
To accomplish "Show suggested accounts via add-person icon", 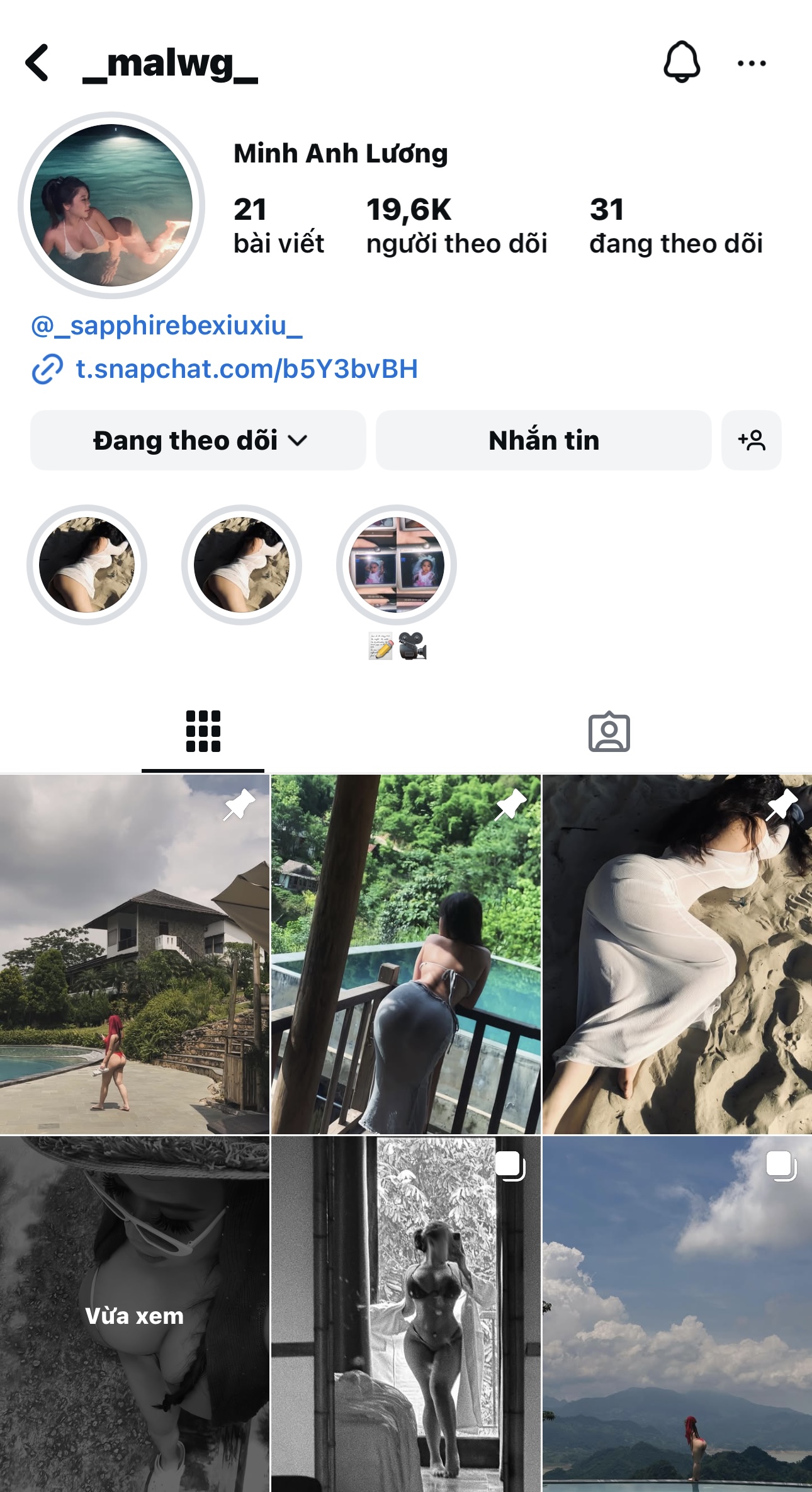I will tap(752, 440).
